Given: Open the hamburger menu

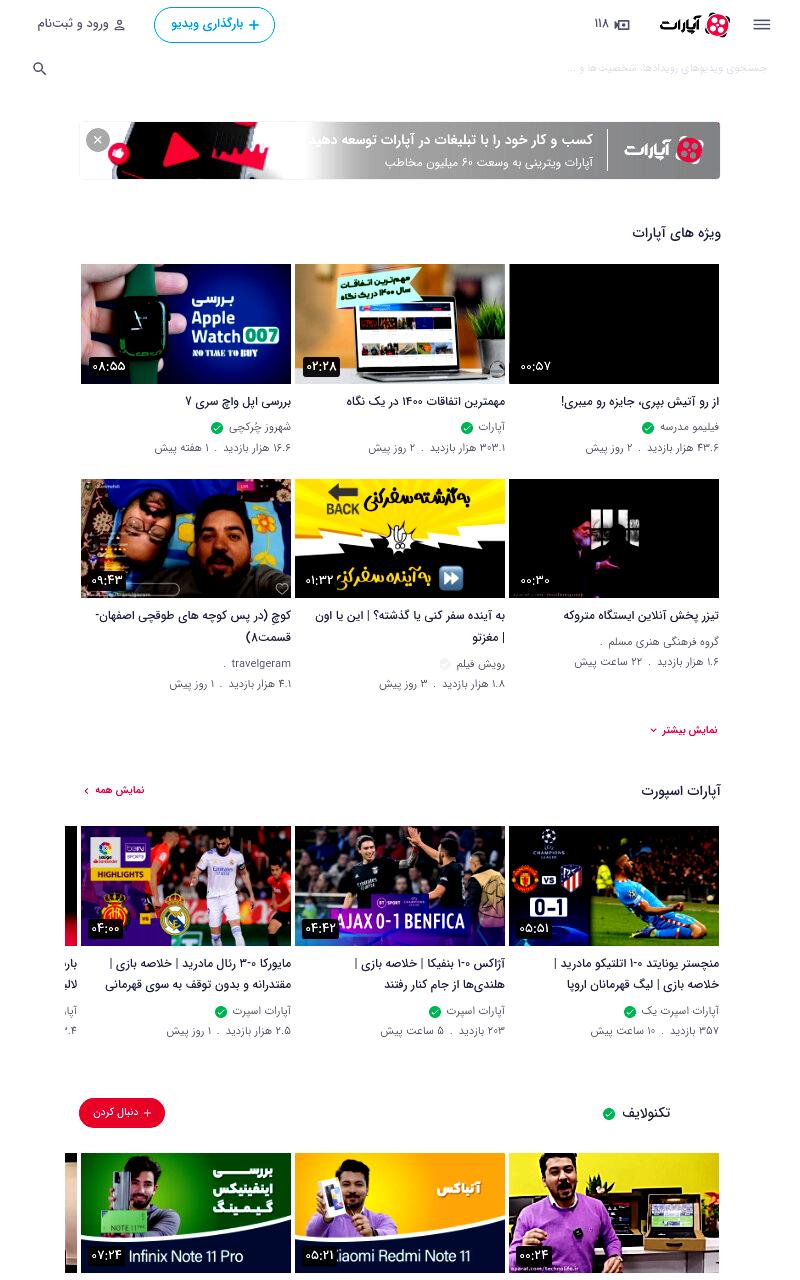Looking at the screenshot, I should (x=761, y=25).
